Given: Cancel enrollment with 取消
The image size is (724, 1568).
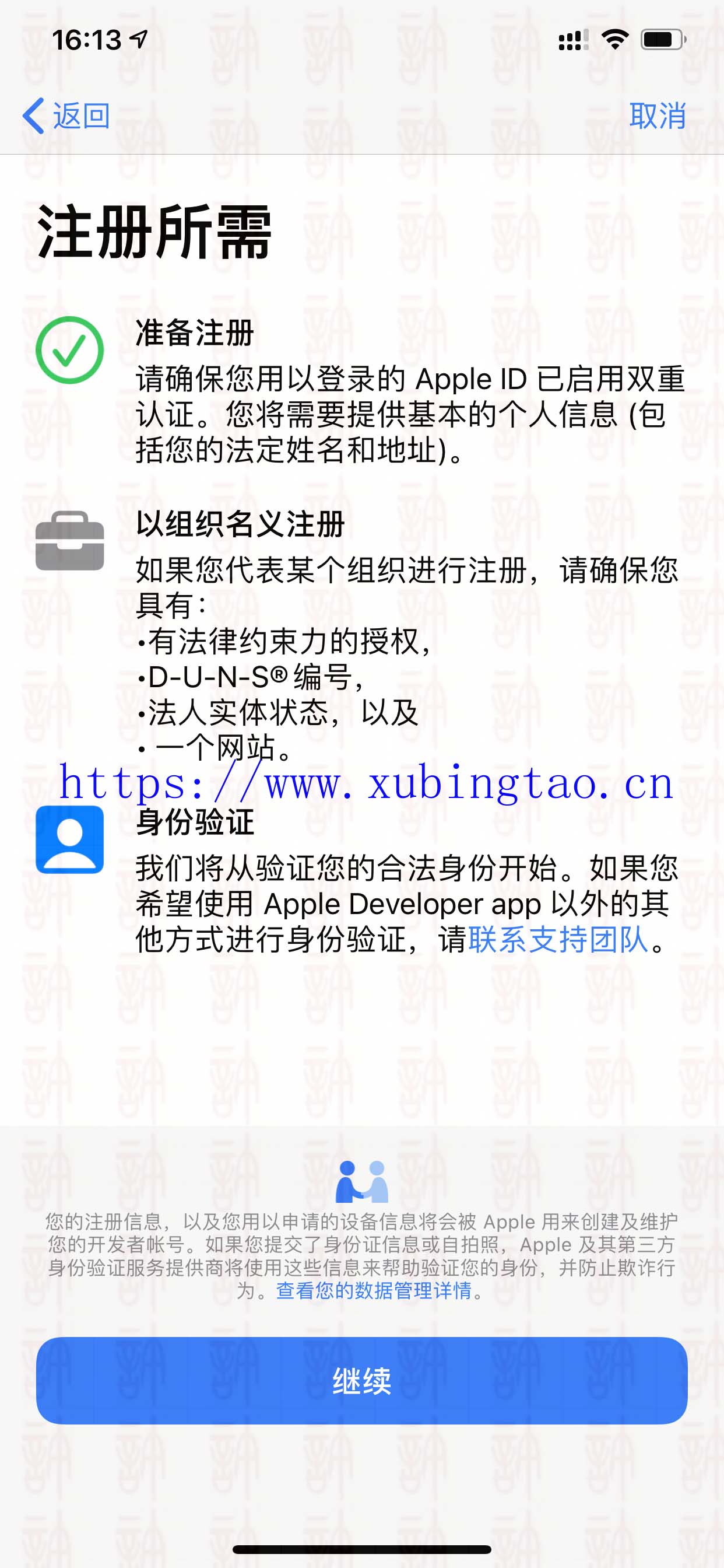Looking at the screenshot, I should click(x=657, y=116).
